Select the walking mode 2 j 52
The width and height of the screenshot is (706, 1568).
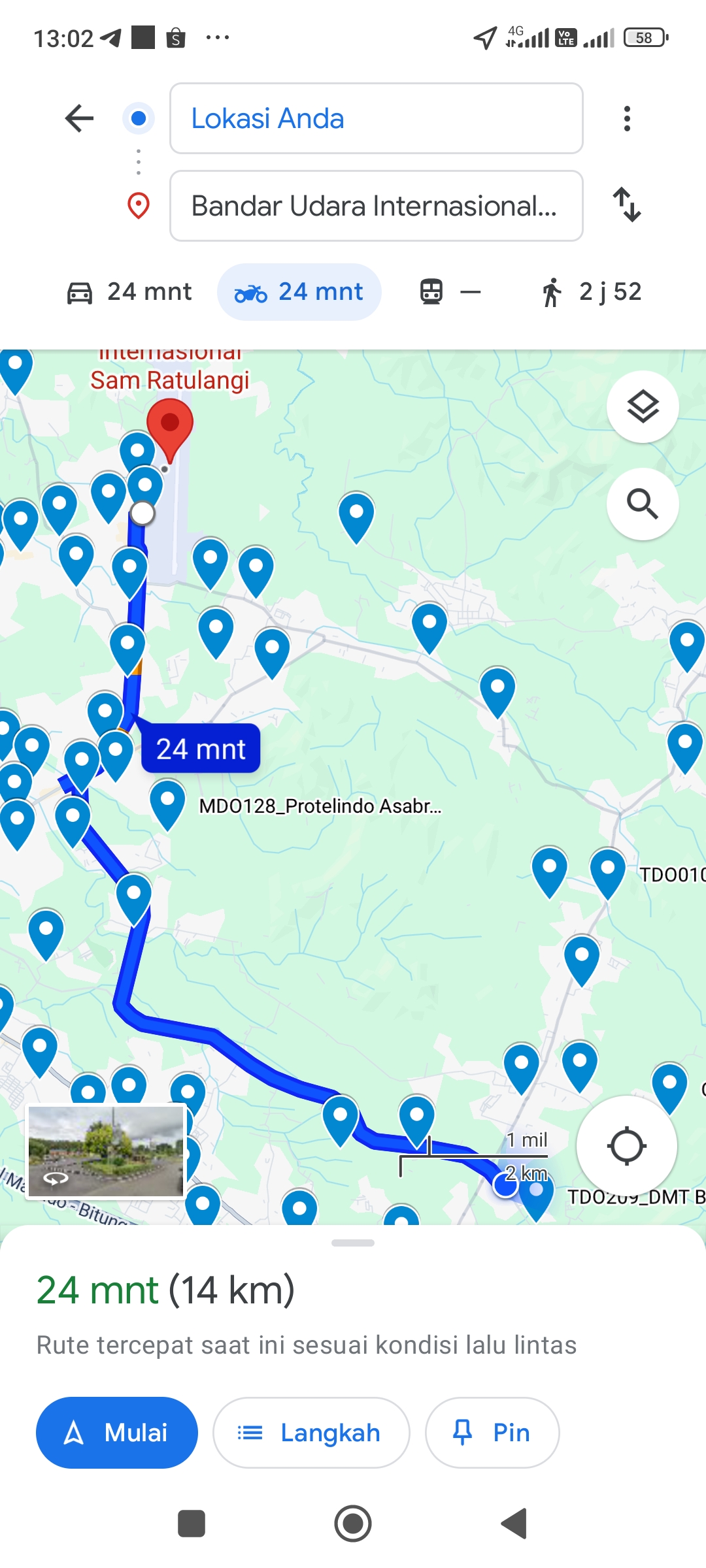coord(592,292)
